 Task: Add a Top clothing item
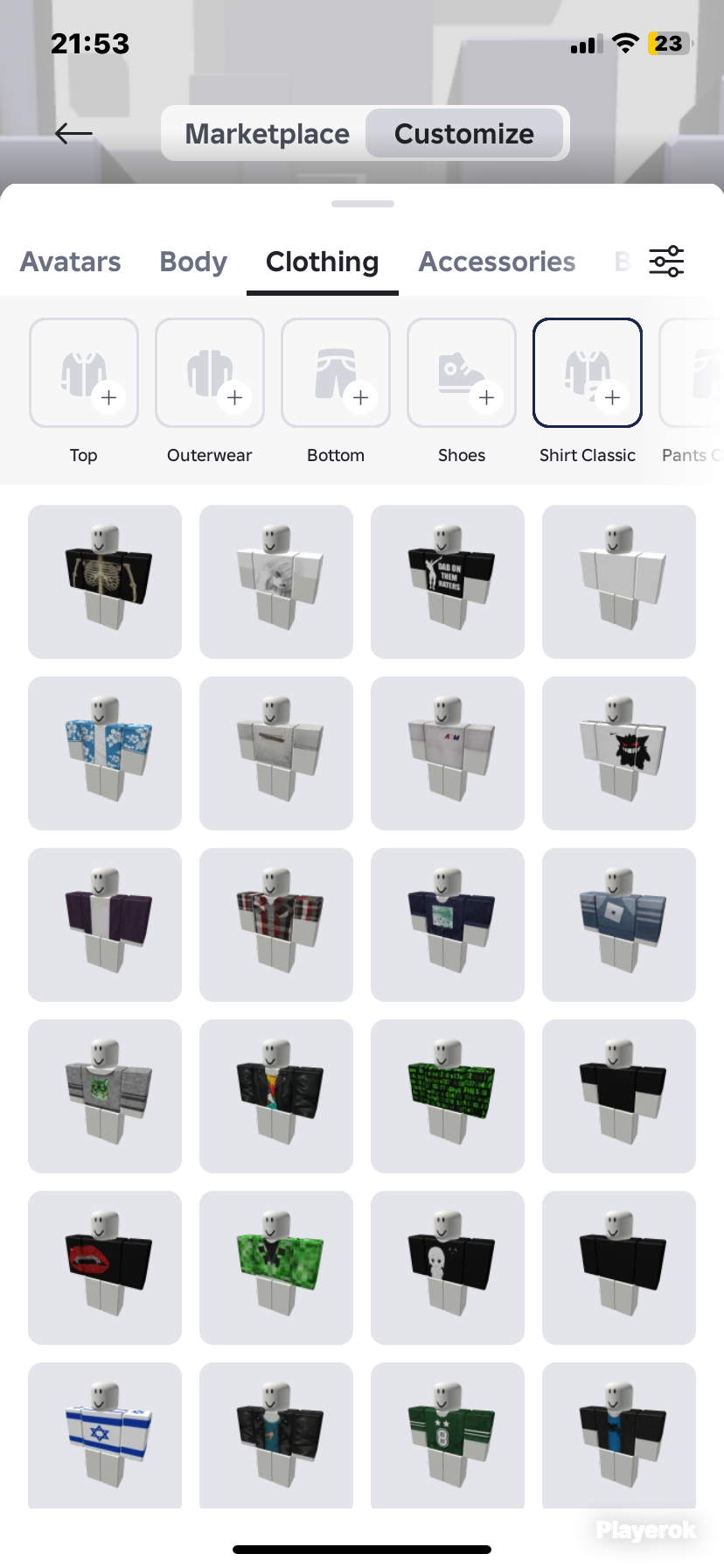coord(84,373)
